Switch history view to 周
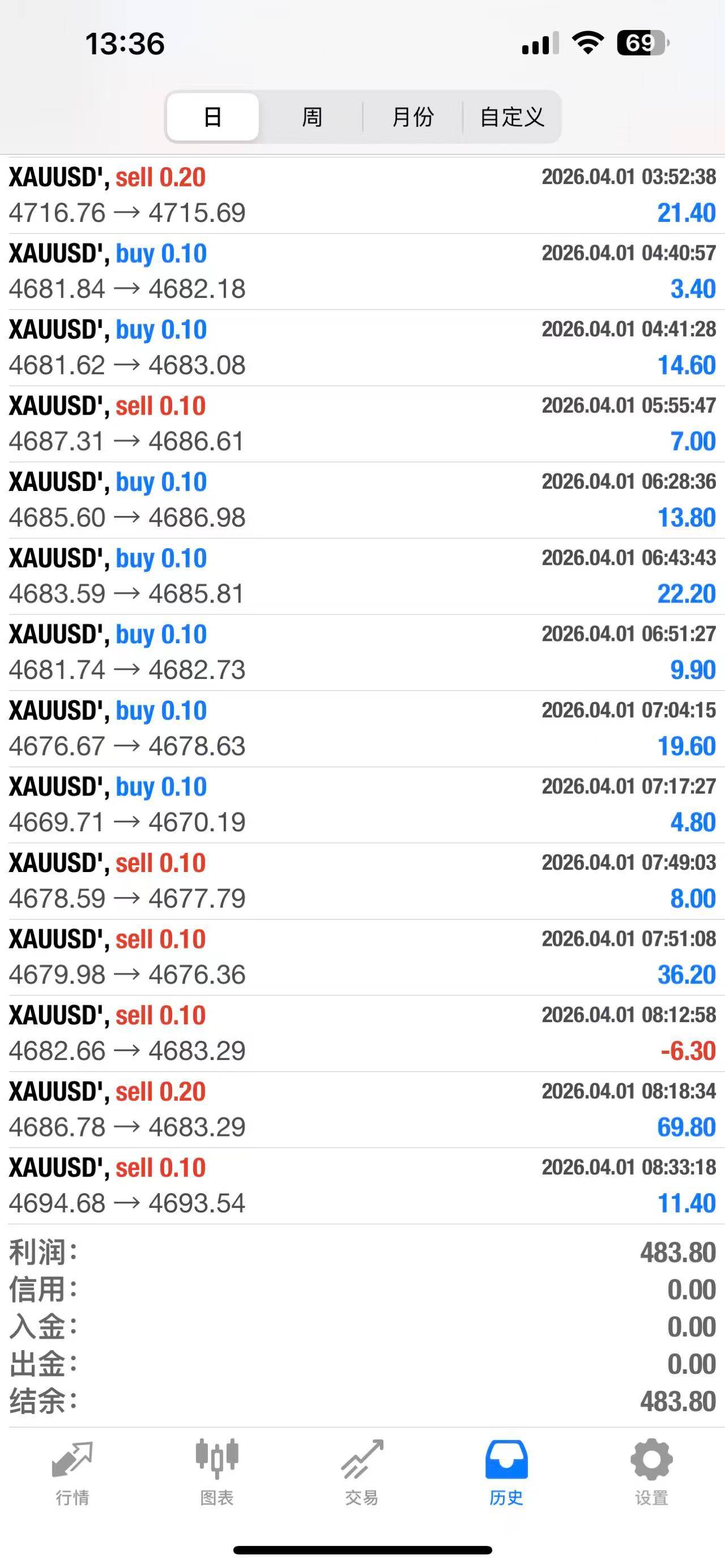This screenshot has height=1568, width=725. [312, 116]
